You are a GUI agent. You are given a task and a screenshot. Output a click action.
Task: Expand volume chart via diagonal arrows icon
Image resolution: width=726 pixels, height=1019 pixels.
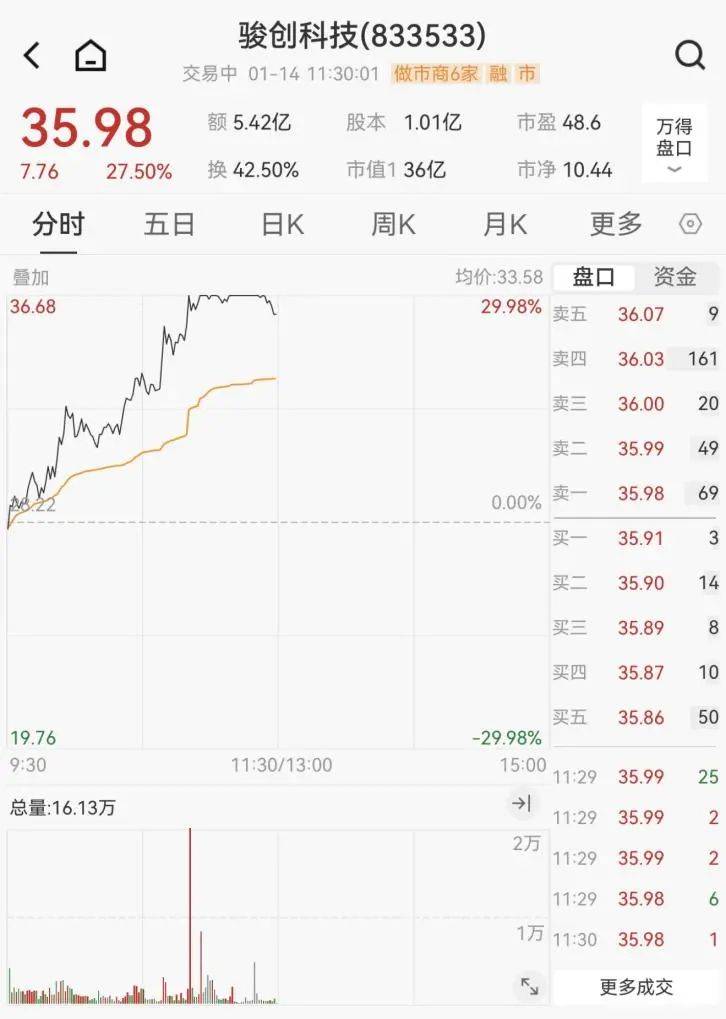pyautogui.click(x=531, y=986)
